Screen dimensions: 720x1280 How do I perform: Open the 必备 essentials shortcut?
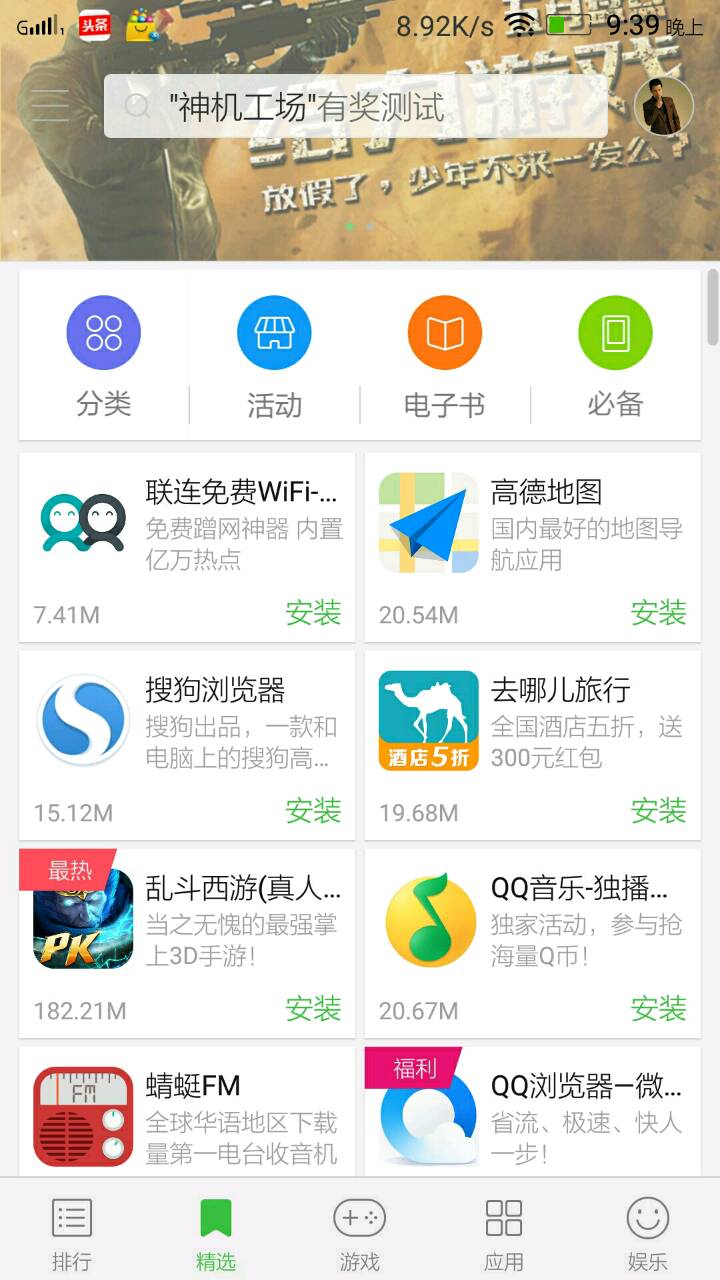click(x=615, y=355)
